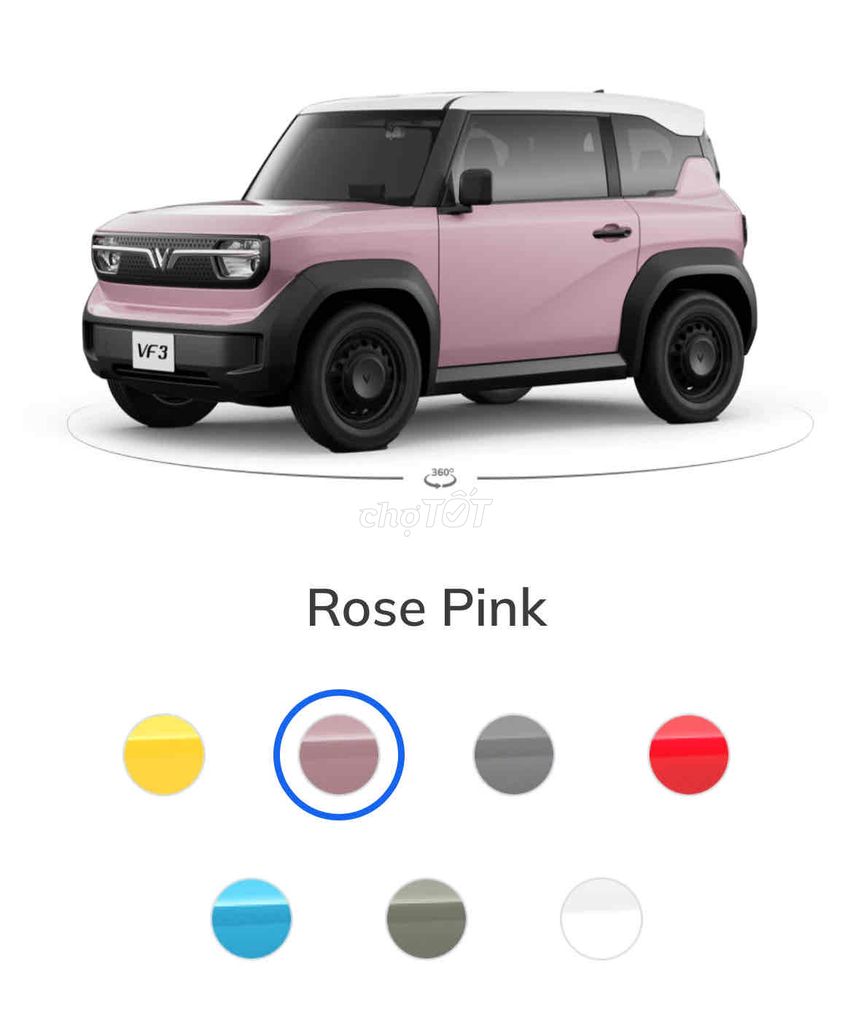This screenshot has width=853, height=1024.
Task: Pick the red color swatch
Action: click(x=689, y=755)
